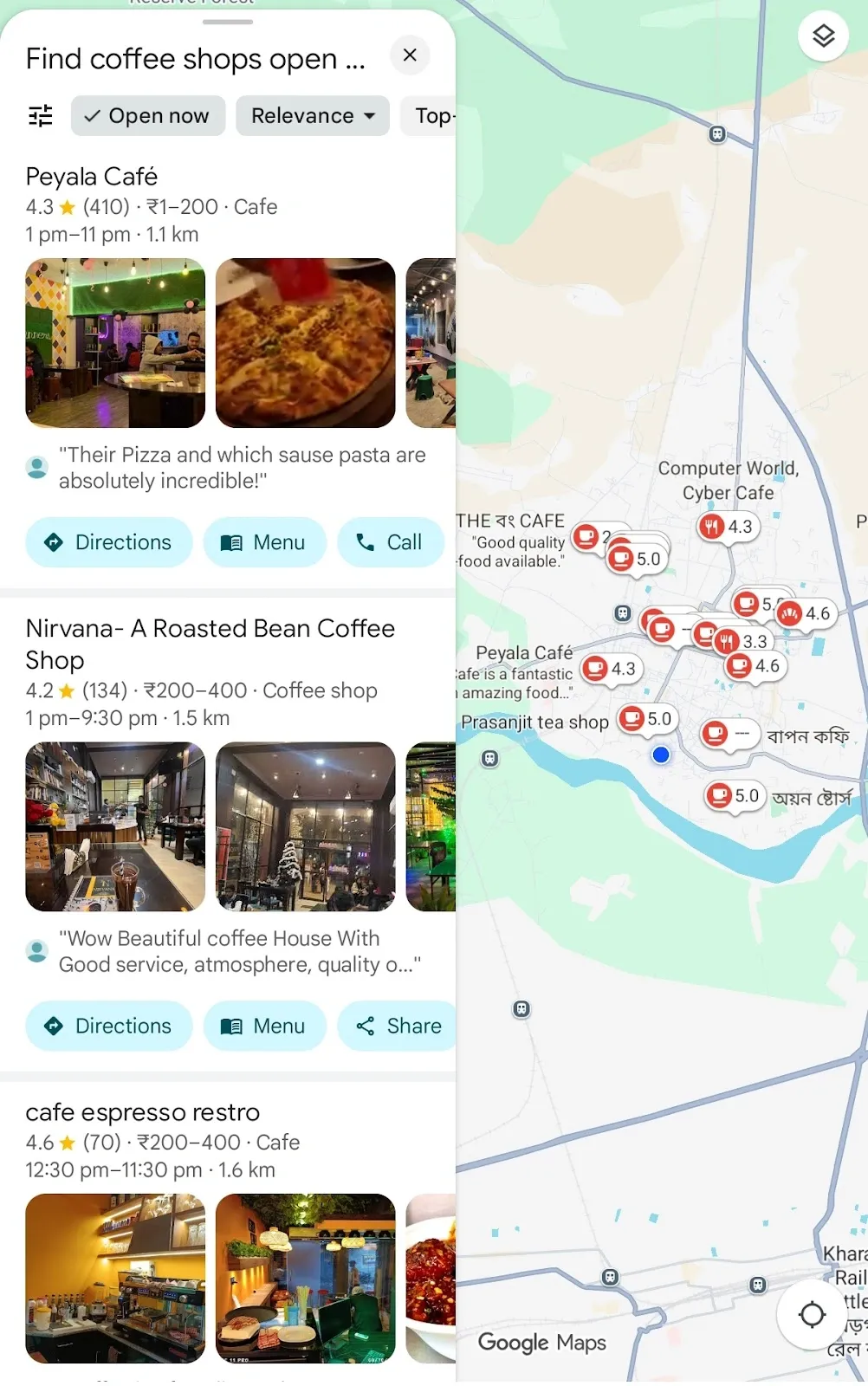Screen dimensions: 868x1386
Task: Center map on my current location
Action: [812, 1314]
